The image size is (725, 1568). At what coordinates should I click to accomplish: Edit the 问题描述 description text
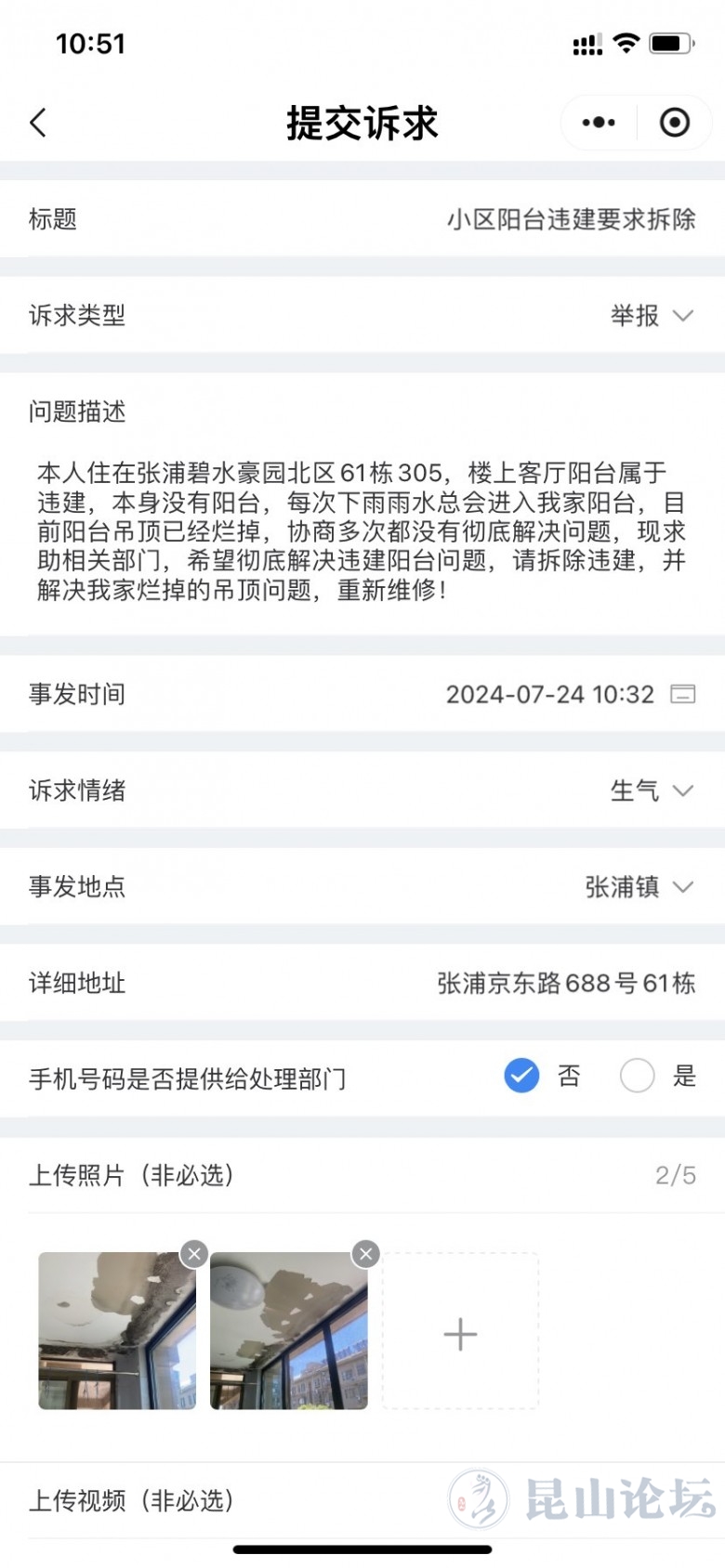point(362,530)
